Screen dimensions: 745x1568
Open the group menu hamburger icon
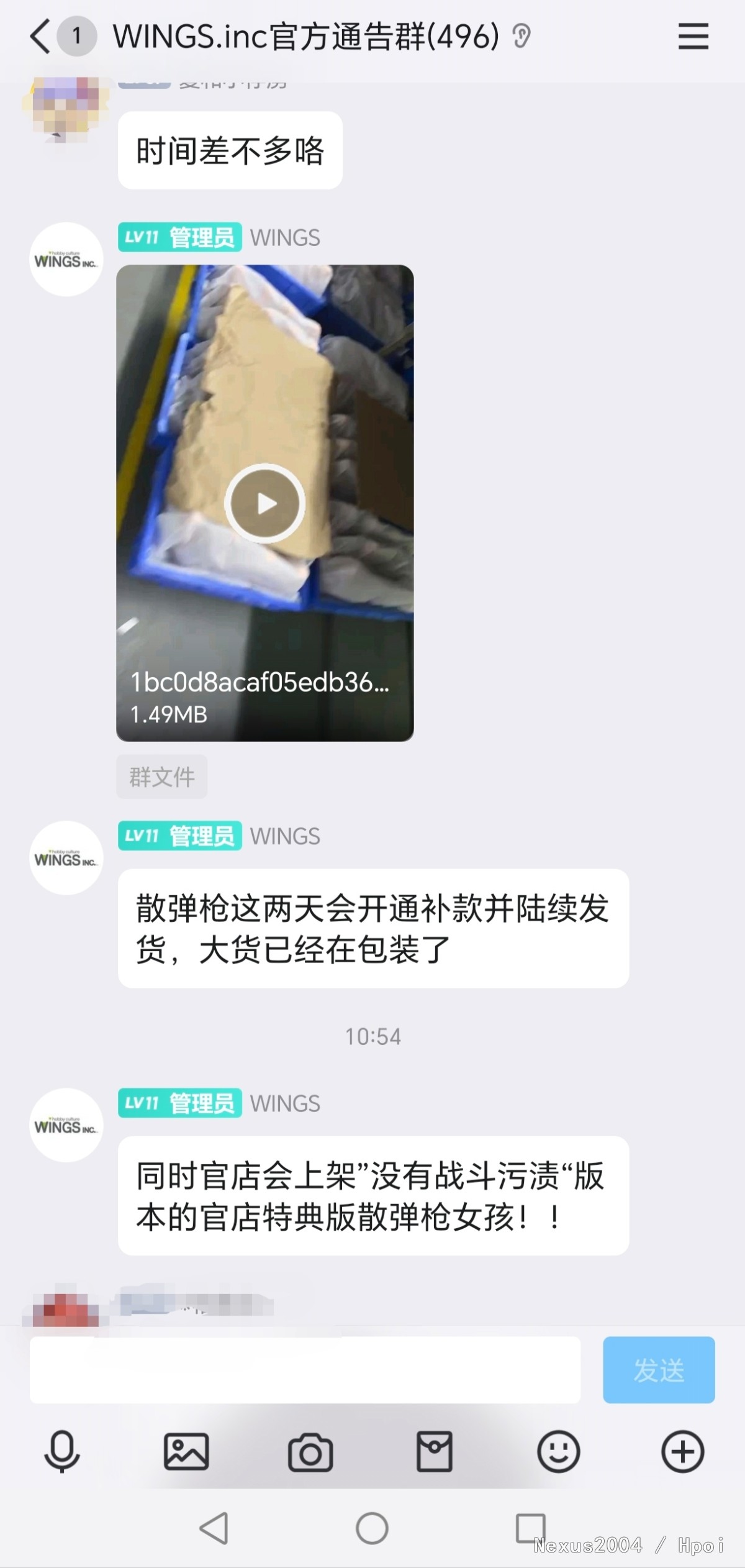(693, 36)
